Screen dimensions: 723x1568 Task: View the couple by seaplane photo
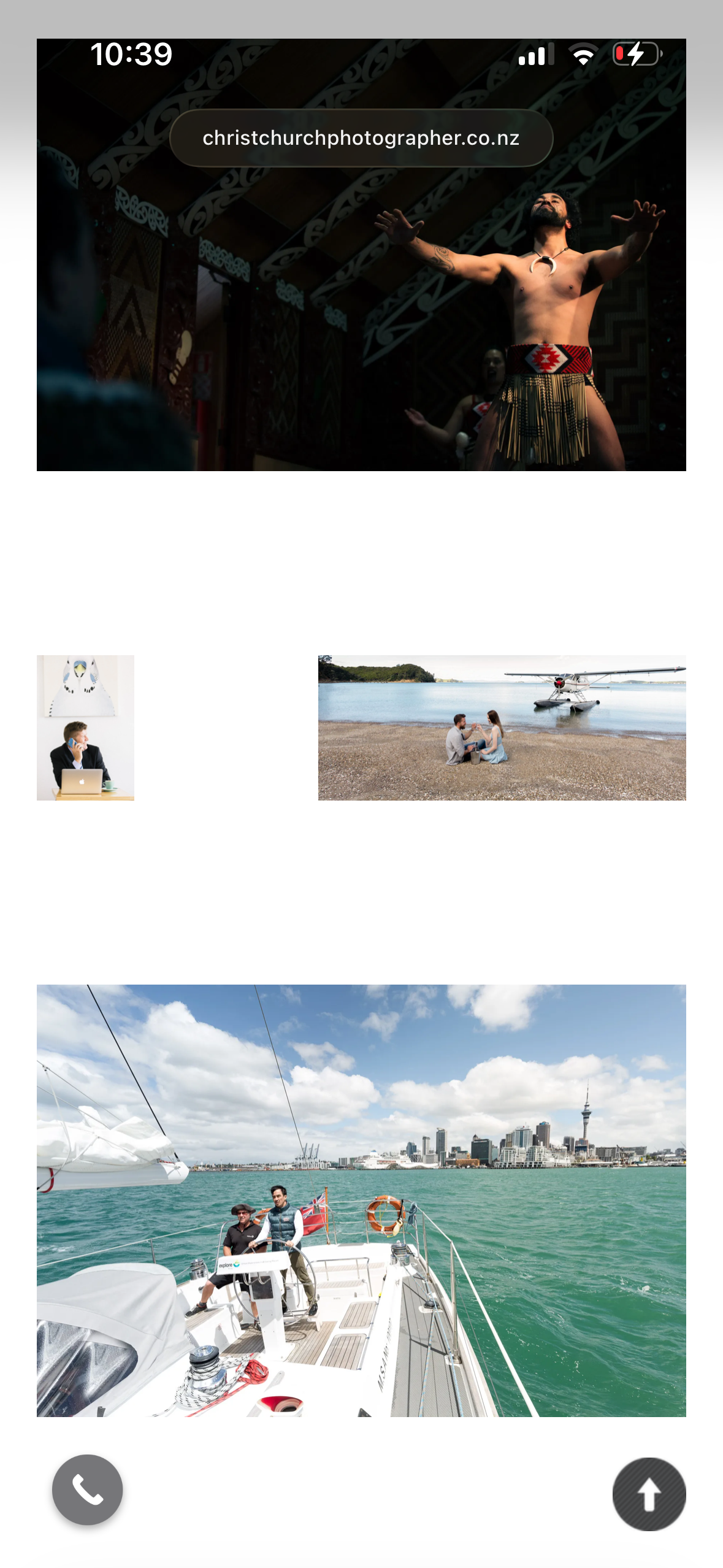502,728
